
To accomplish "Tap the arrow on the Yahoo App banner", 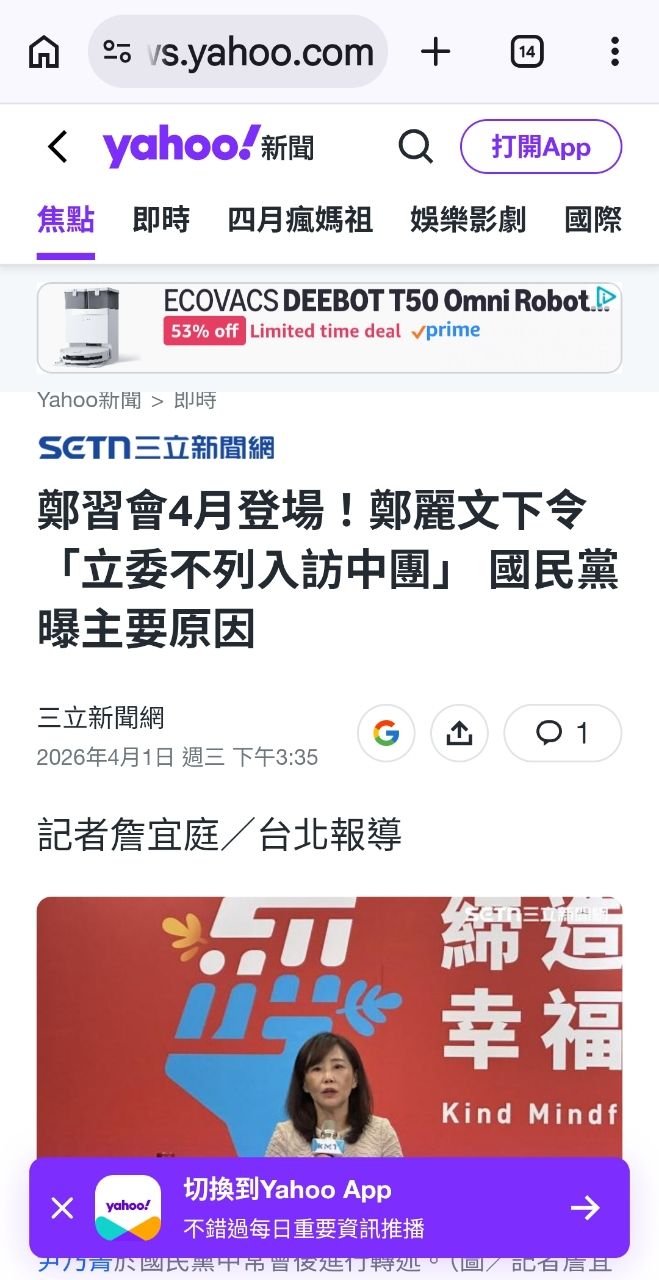I will point(585,1208).
